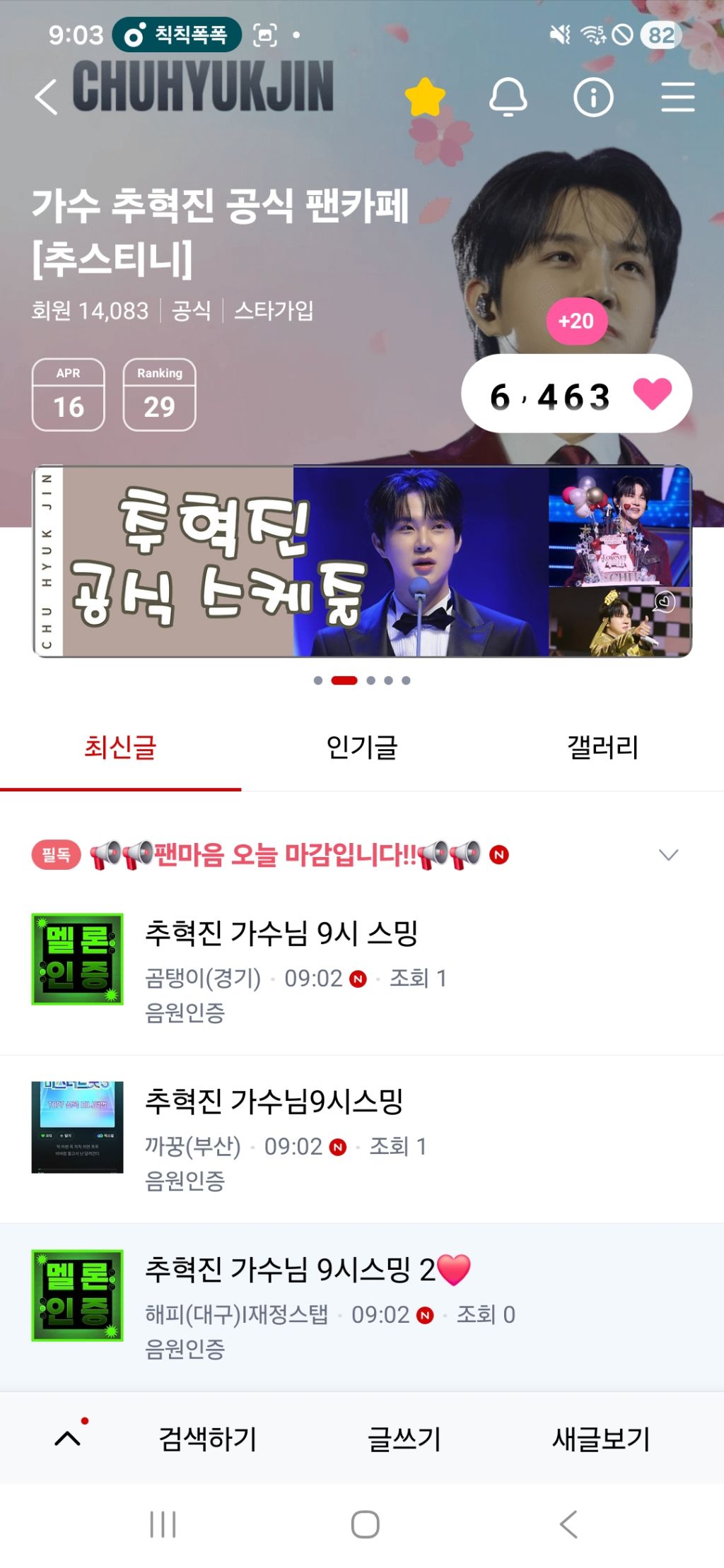Tap 검색하기 to search the cafe
This screenshot has height=1568, width=724.
(207, 1439)
